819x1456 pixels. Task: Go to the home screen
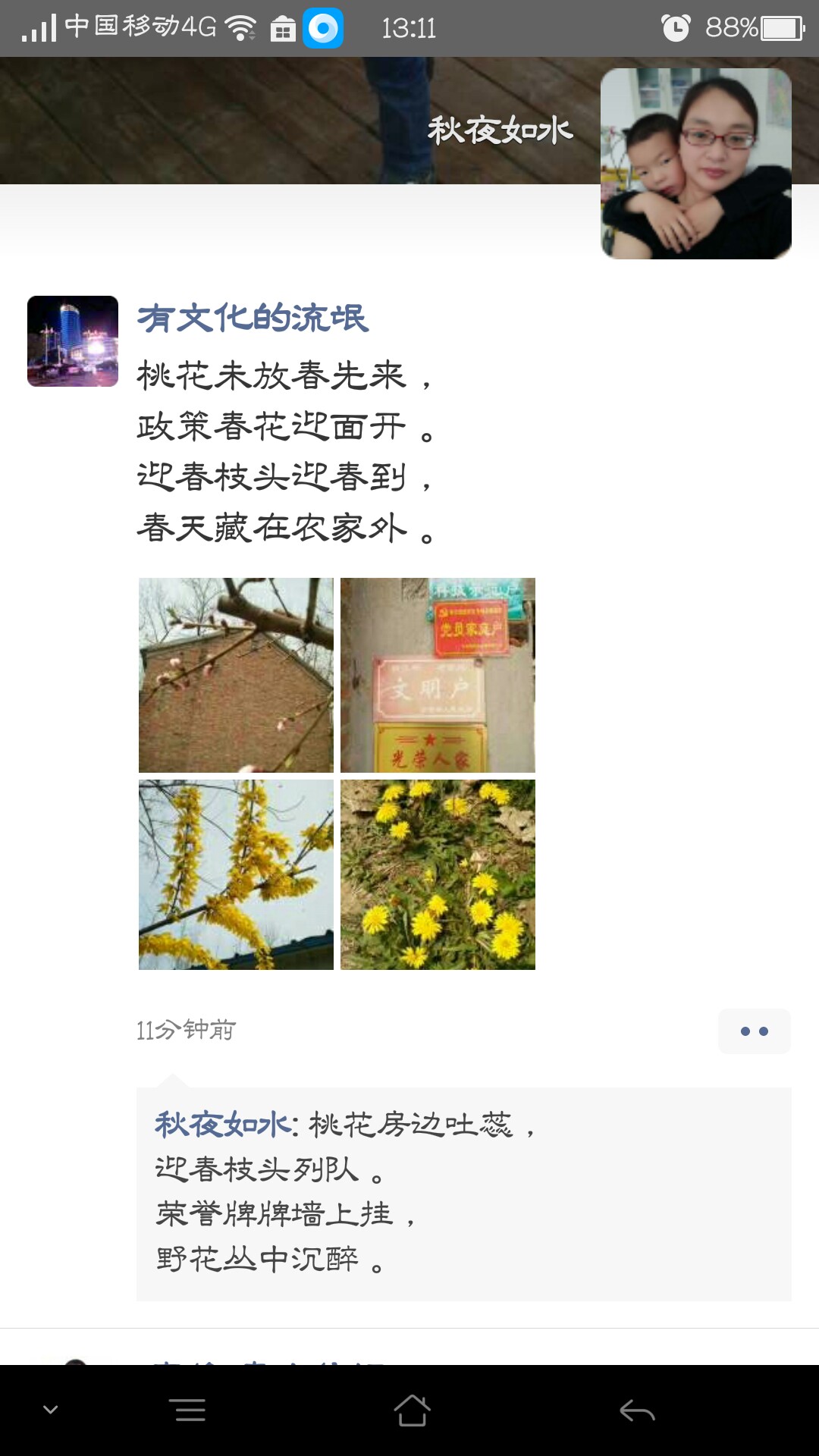(412, 1410)
